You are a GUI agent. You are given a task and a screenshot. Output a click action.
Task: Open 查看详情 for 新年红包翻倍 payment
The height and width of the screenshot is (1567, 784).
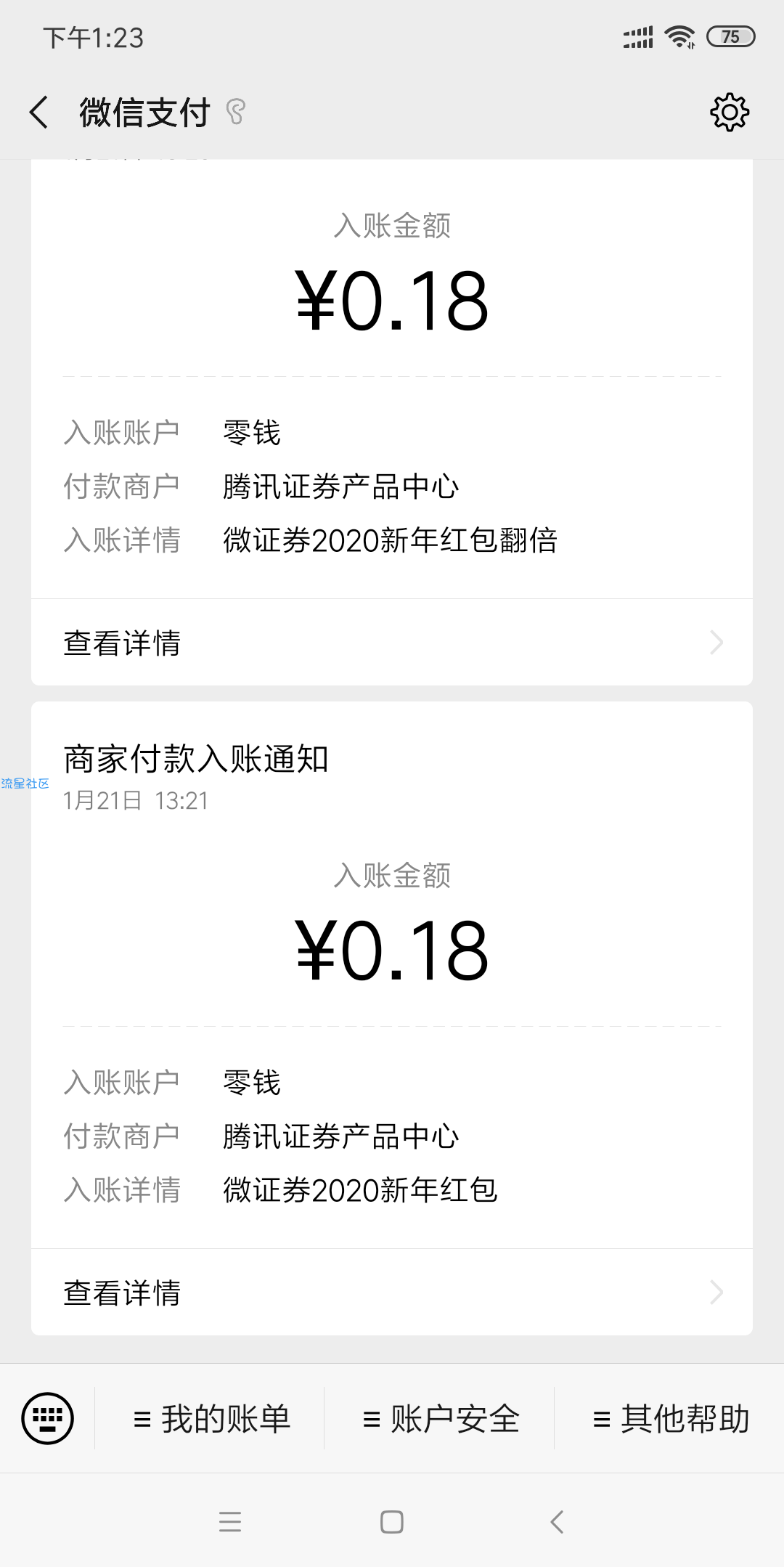pos(392,643)
